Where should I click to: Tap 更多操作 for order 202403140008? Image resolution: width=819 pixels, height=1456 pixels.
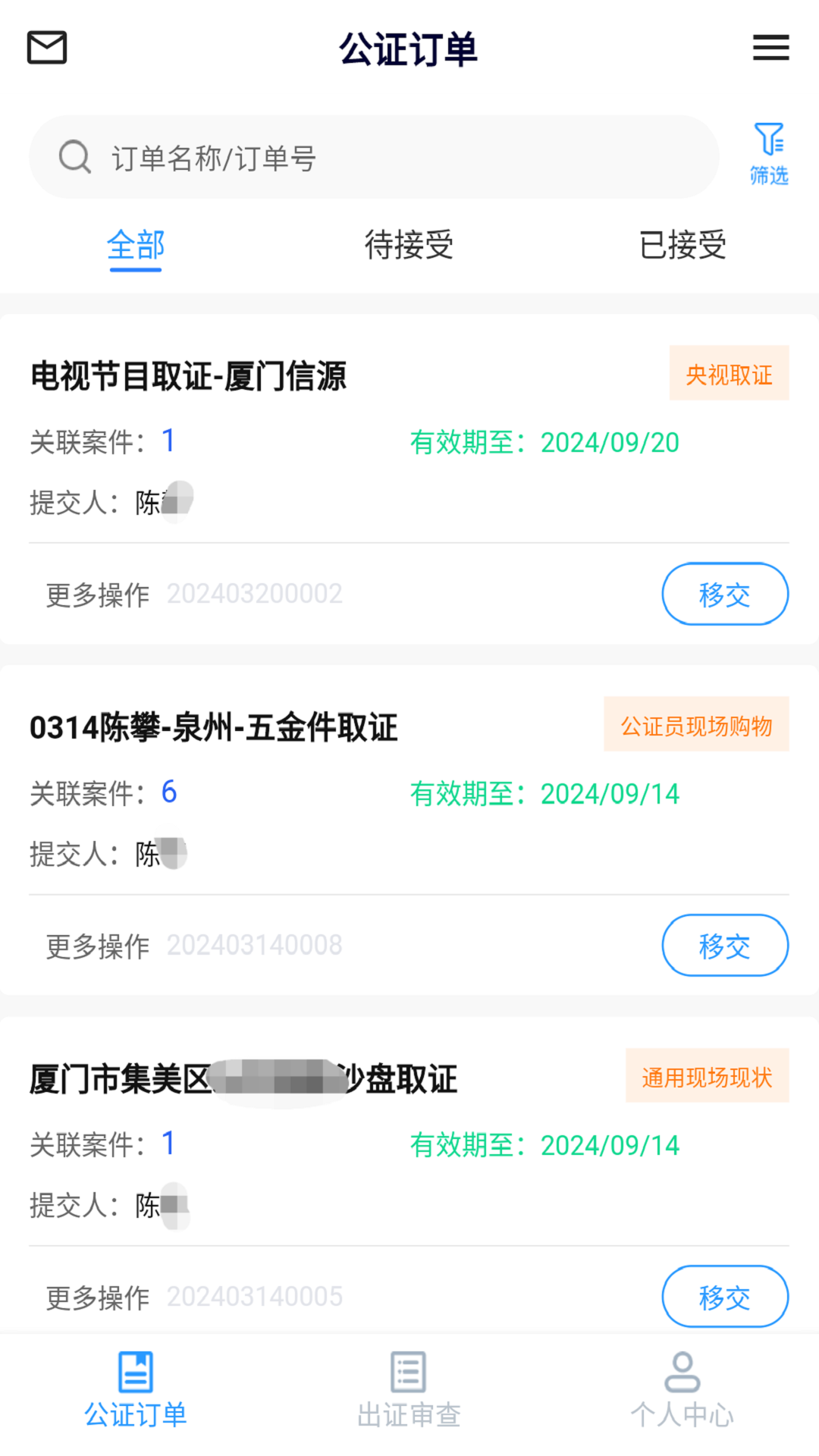98,946
